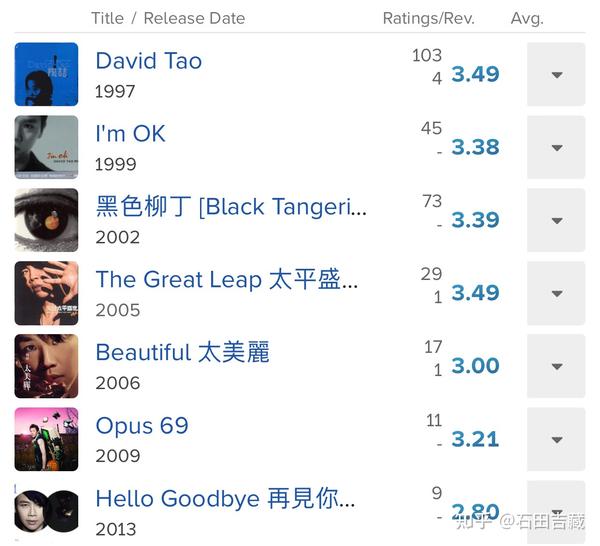Tap the Opus 69 album cover
The height and width of the screenshot is (546, 600).
46,440
